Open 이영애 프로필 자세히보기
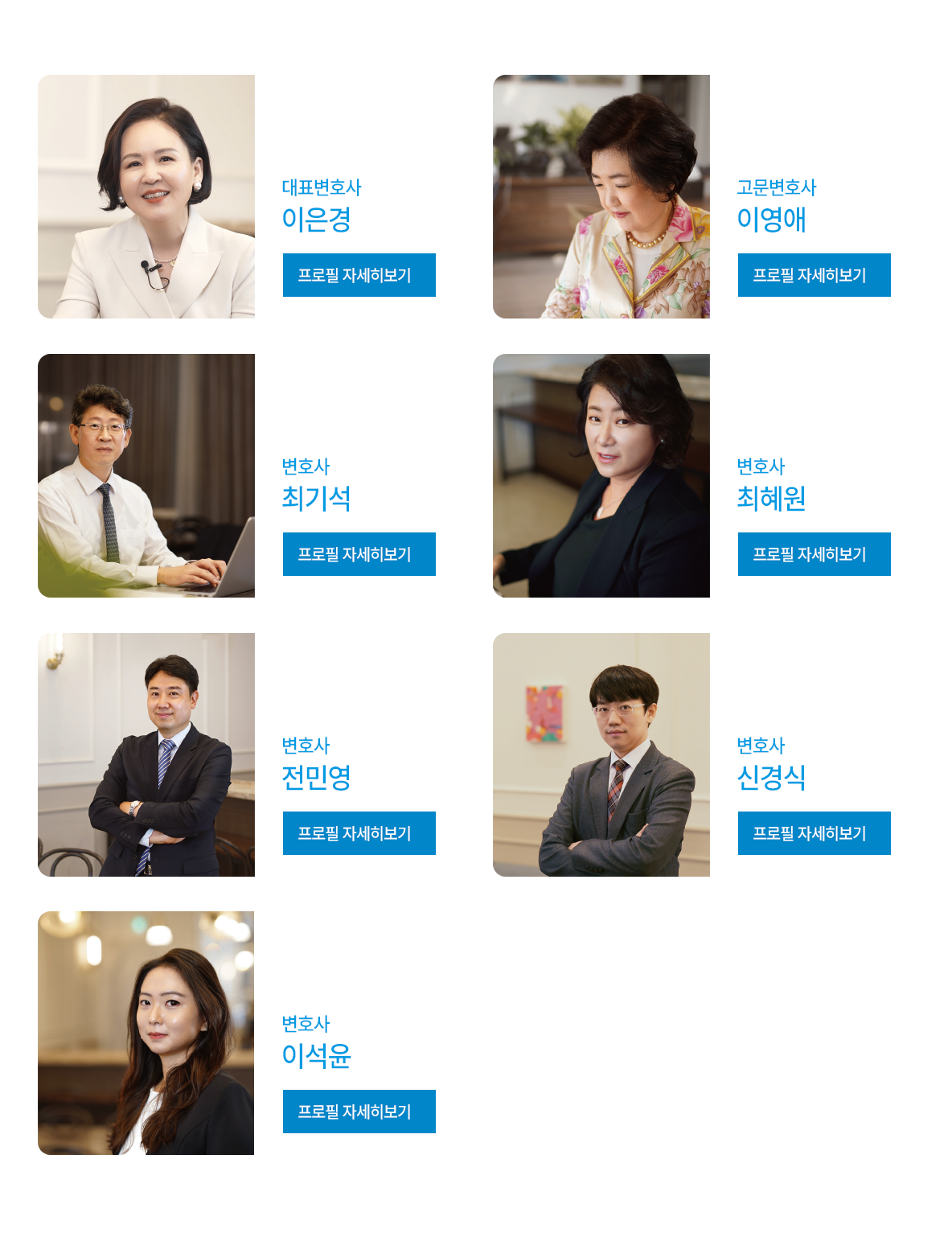The image size is (952, 1237). tap(814, 275)
